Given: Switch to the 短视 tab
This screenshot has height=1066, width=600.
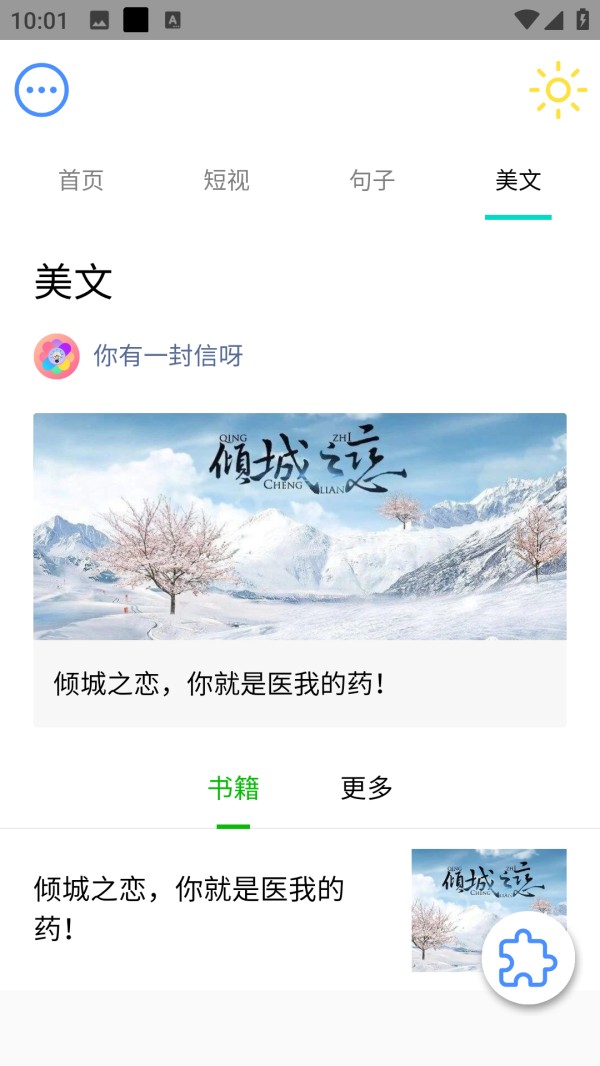Looking at the screenshot, I should (227, 180).
